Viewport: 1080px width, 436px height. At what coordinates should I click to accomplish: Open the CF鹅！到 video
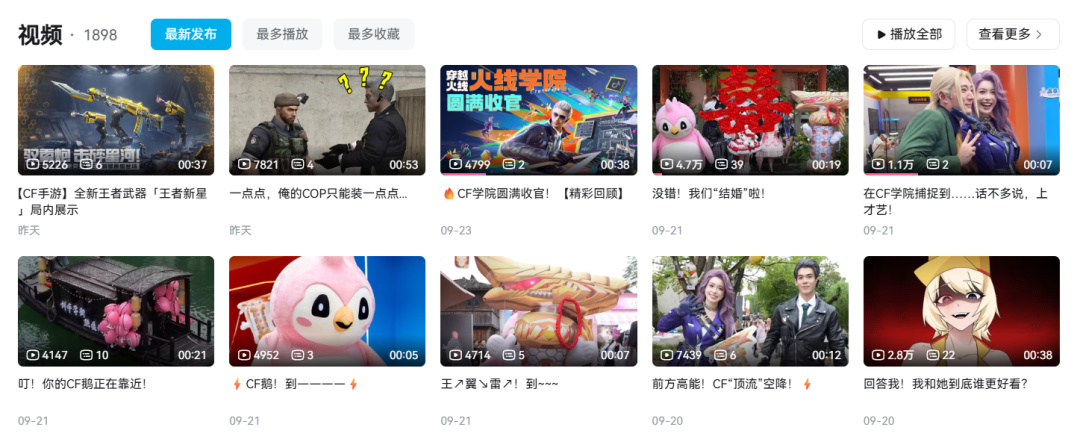point(327,311)
